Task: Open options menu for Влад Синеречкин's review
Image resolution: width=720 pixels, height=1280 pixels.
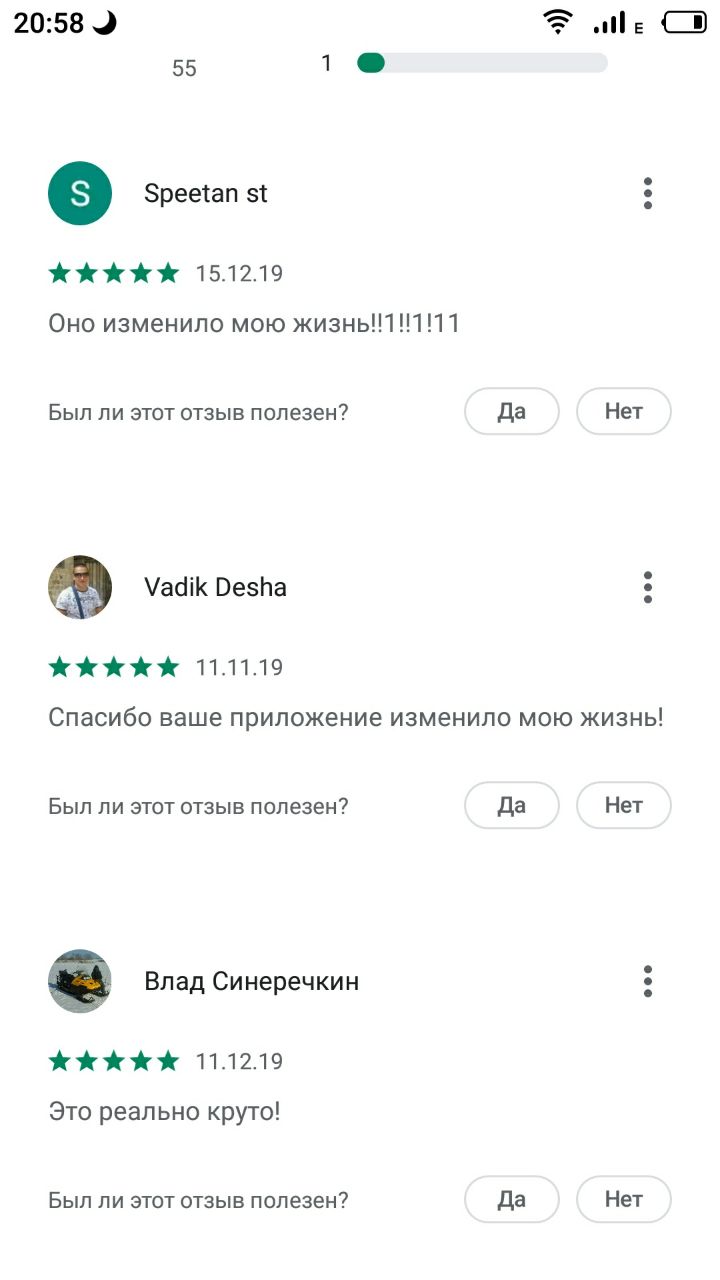Action: [648, 981]
